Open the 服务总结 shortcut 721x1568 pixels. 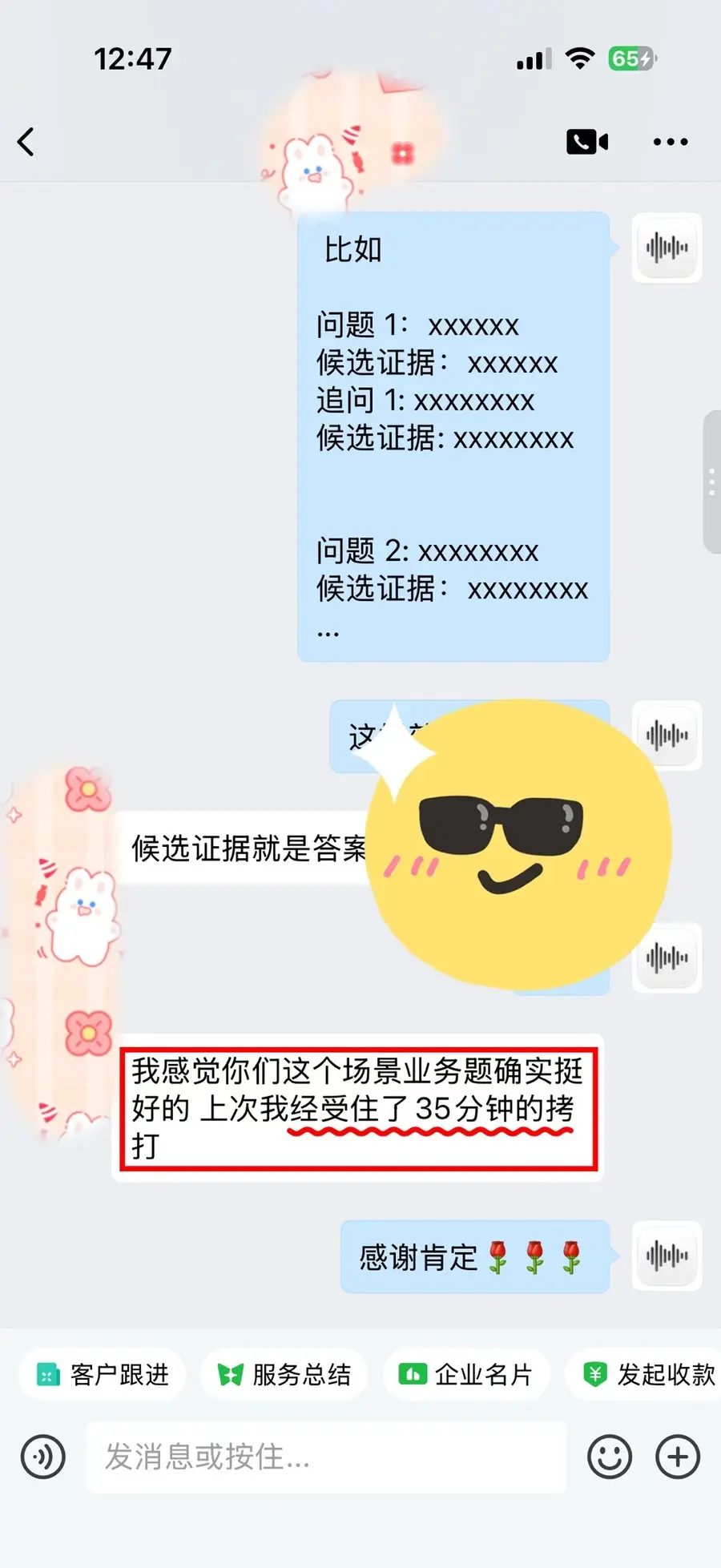pos(284,1375)
